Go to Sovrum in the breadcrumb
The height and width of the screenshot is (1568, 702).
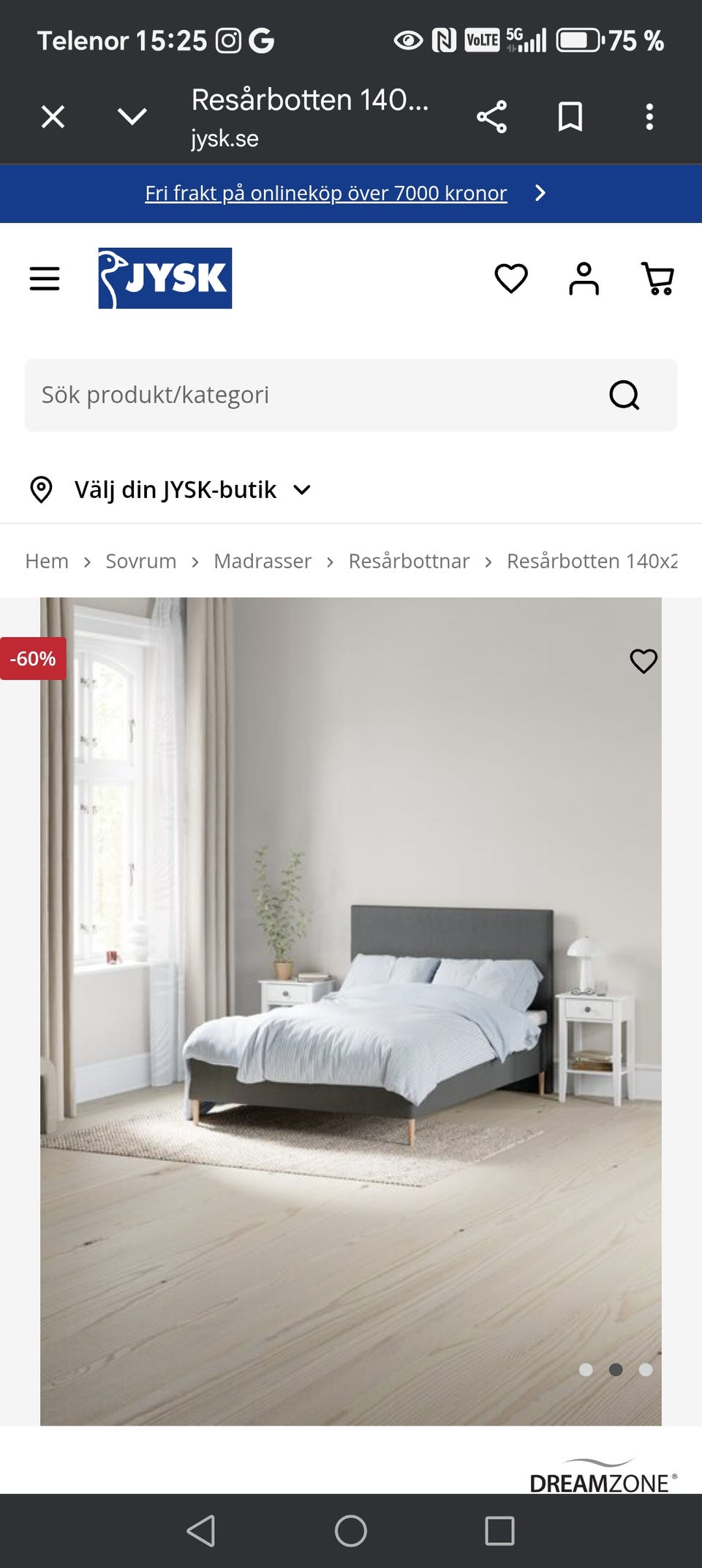[140, 561]
